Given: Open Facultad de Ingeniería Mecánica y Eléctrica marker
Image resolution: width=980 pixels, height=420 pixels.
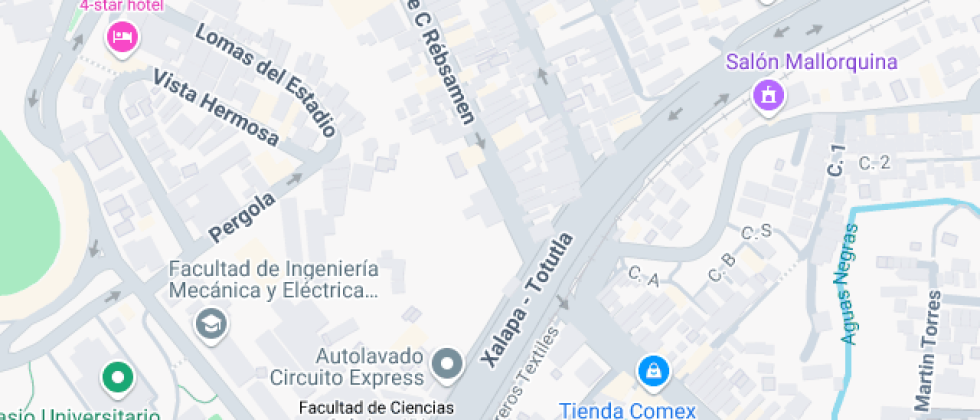Looking at the screenshot, I should (x=211, y=323).
